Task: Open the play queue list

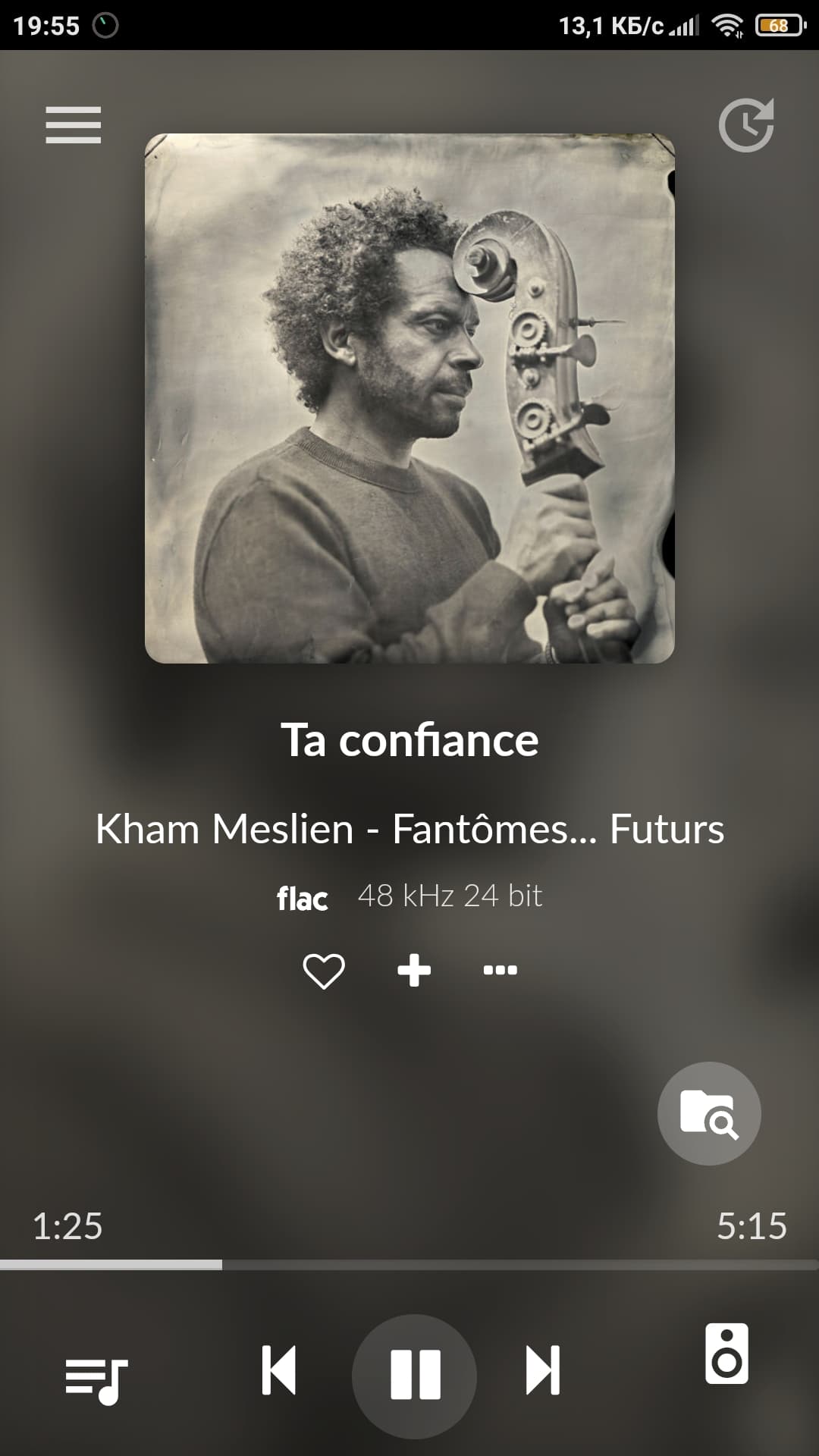Action: pos(96,1379)
